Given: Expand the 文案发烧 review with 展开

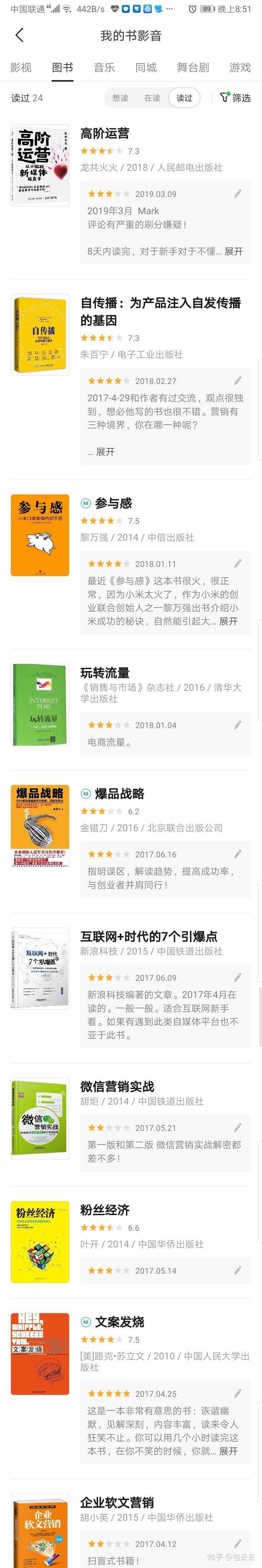Looking at the screenshot, I should pyautogui.click(x=228, y=1450).
